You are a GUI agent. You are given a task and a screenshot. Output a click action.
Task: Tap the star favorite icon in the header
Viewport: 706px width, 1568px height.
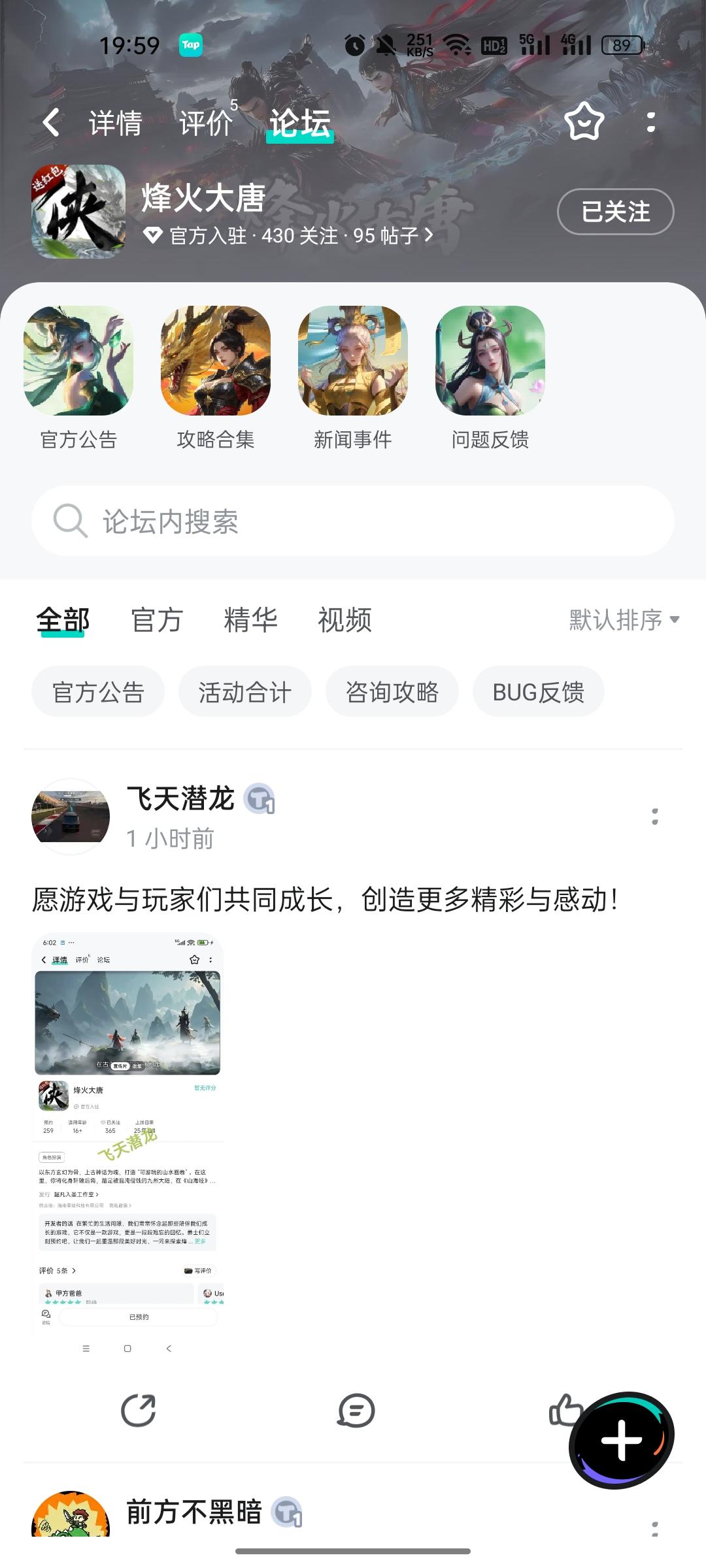(583, 122)
